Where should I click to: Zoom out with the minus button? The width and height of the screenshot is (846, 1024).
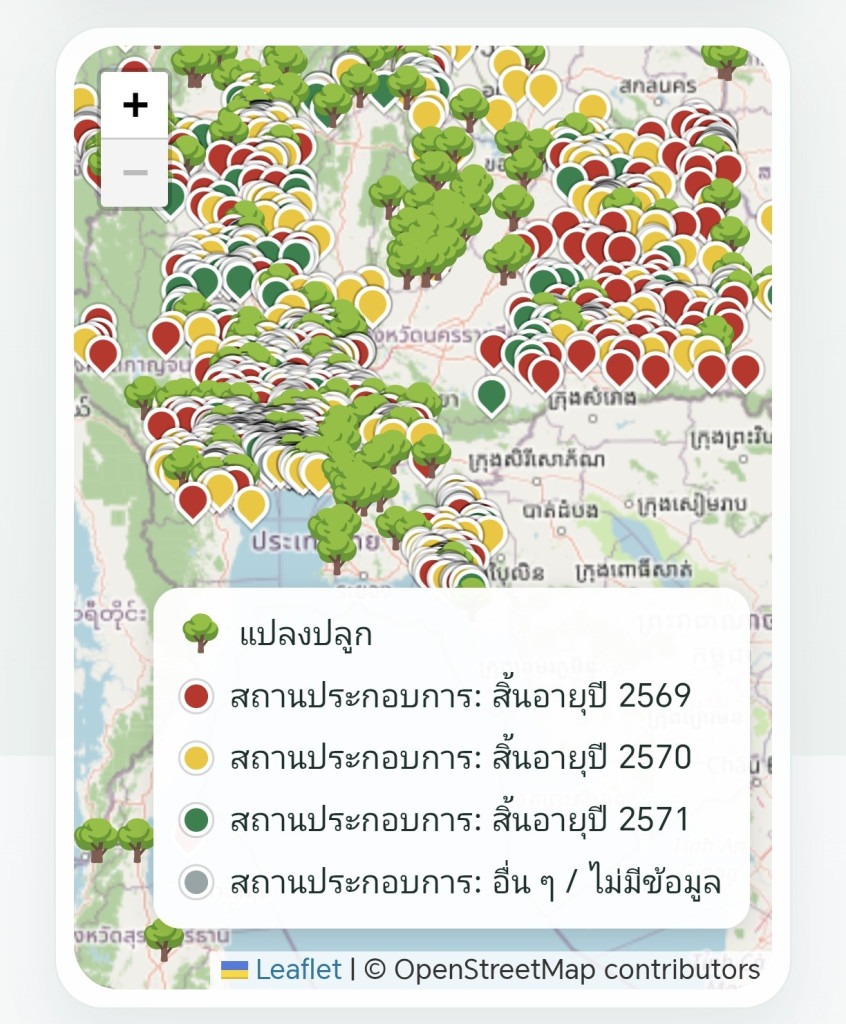click(135, 172)
